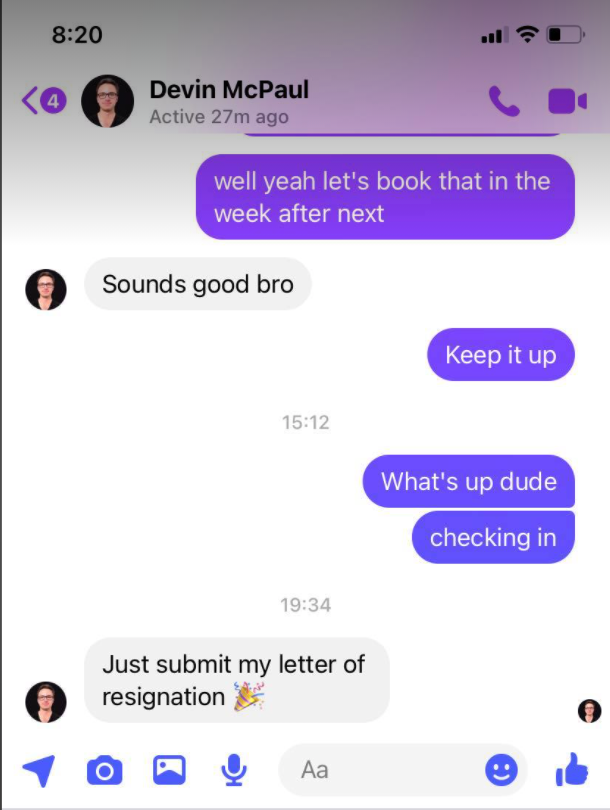This screenshot has width=610, height=810.
Task: Record a voice message
Action: [234, 769]
